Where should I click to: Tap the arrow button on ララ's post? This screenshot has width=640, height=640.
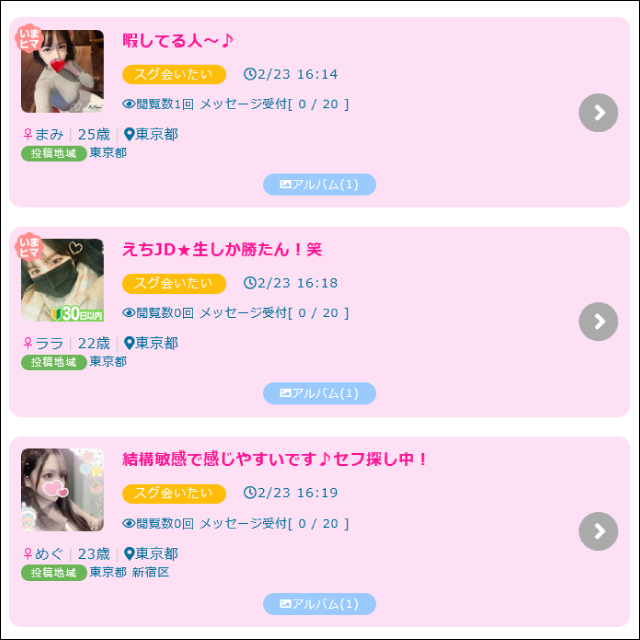pos(598,322)
